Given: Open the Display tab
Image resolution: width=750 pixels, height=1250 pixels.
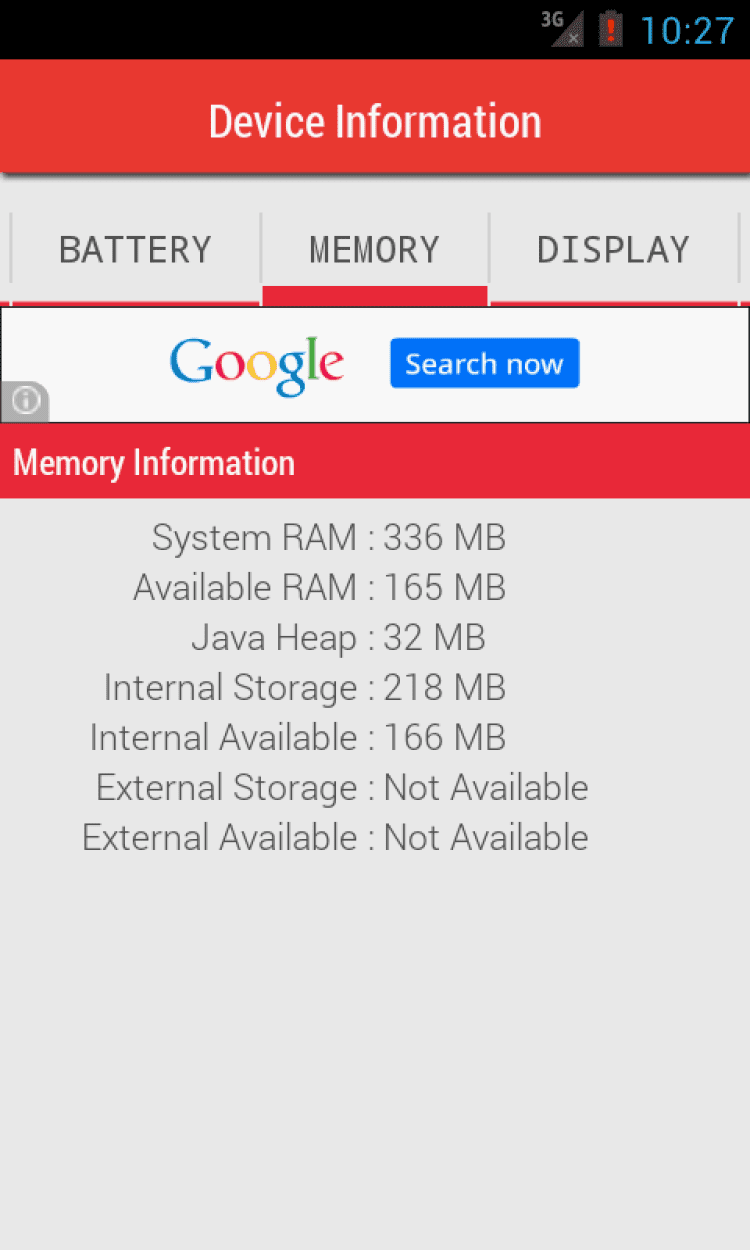Looking at the screenshot, I should coord(613,250).
